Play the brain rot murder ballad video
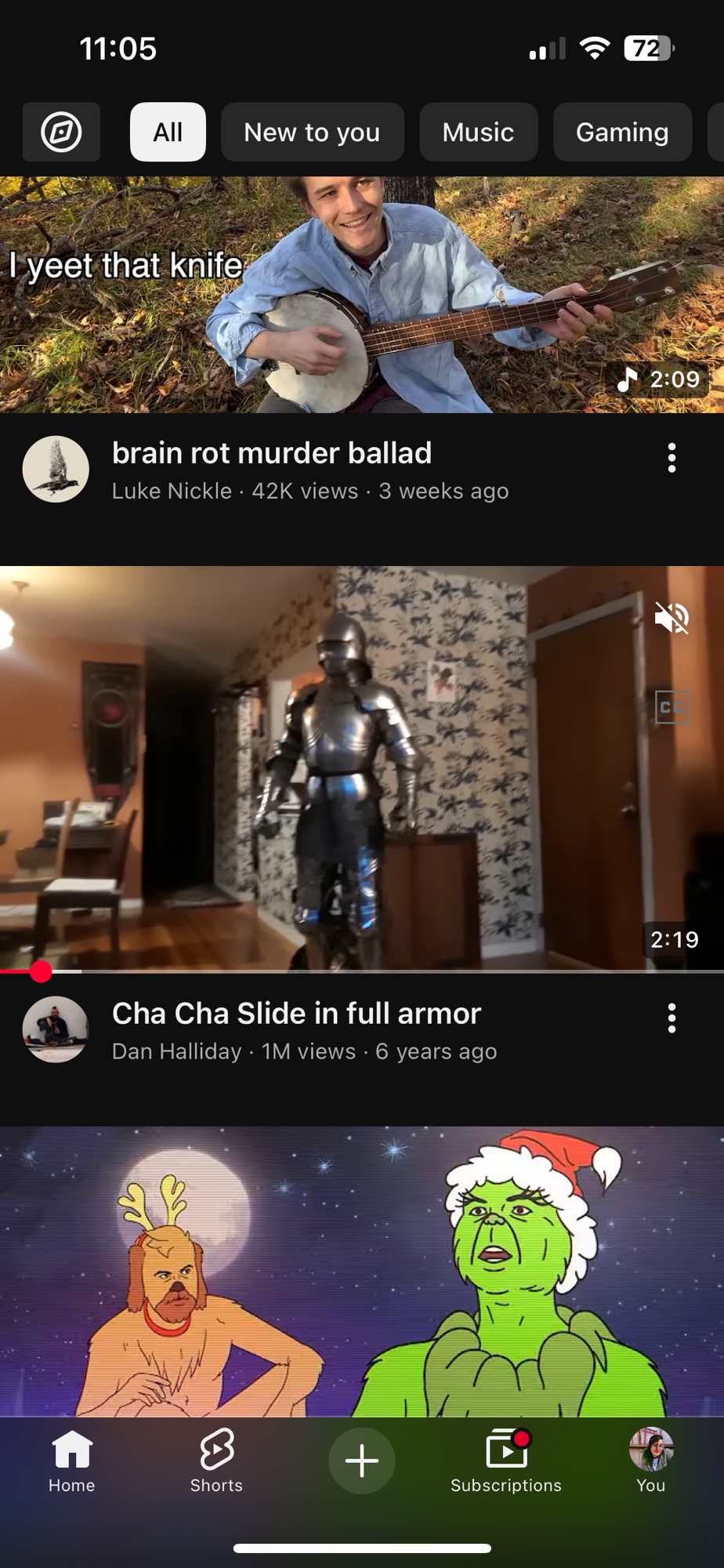Viewport: 724px width, 1568px height. pyautogui.click(x=362, y=295)
